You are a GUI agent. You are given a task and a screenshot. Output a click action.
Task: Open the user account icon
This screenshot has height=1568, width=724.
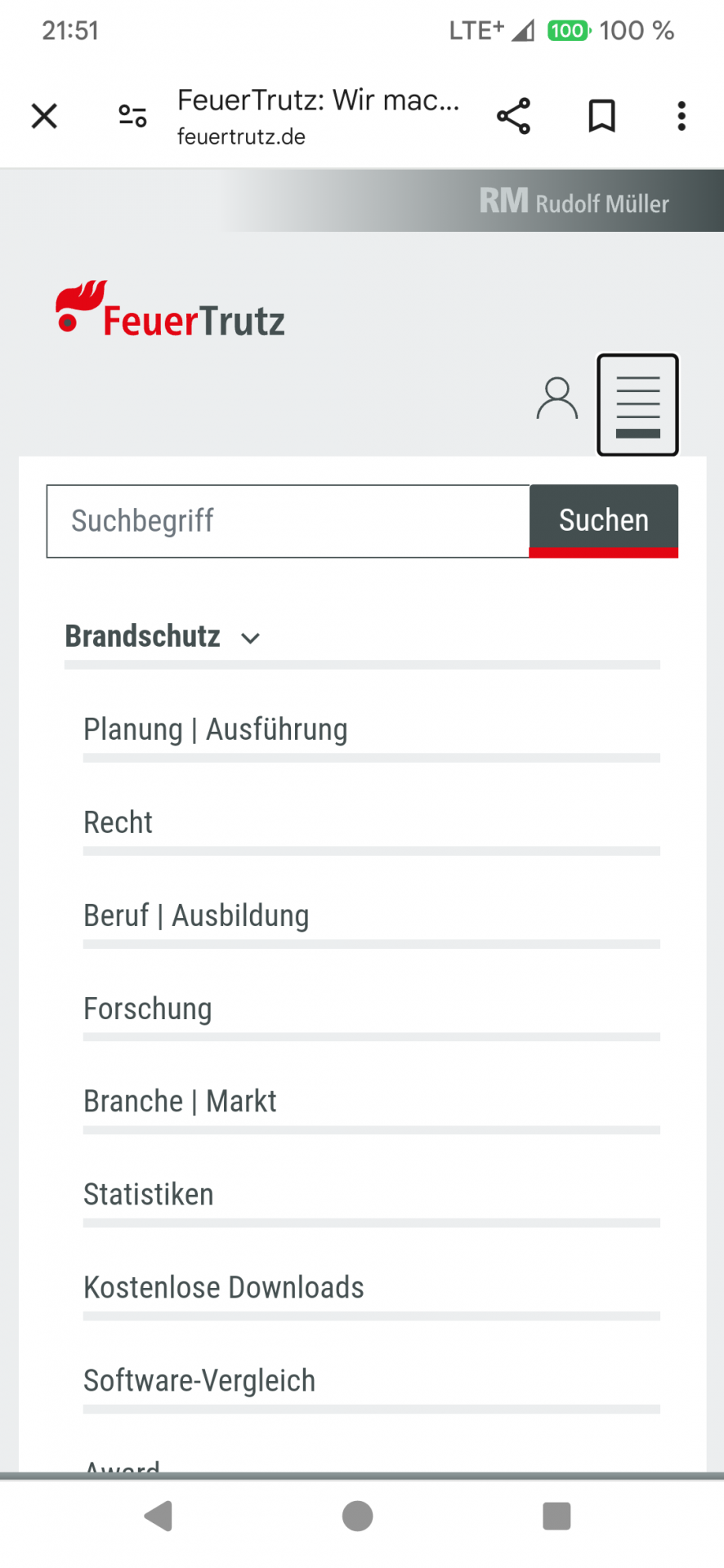[556, 399]
